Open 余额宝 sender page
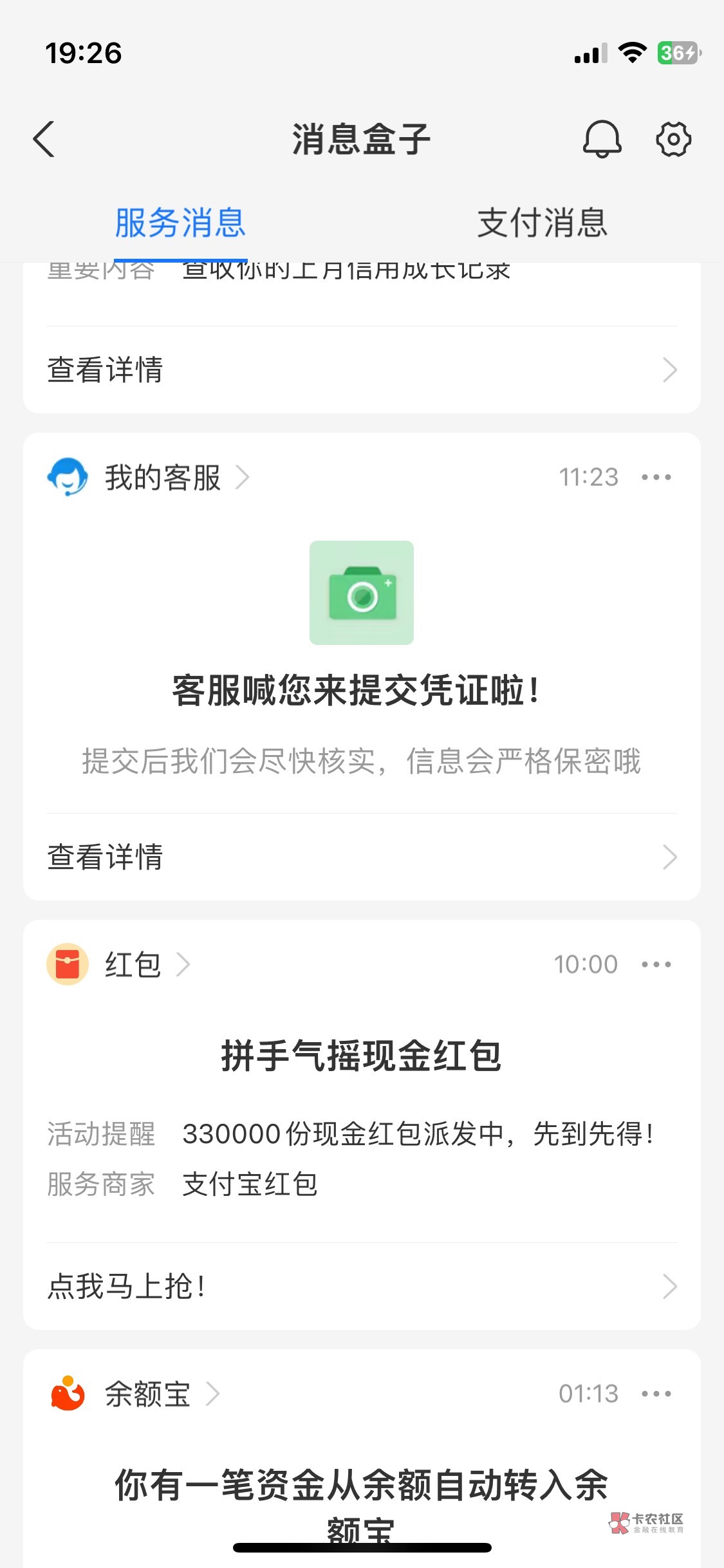 tap(135, 1394)
